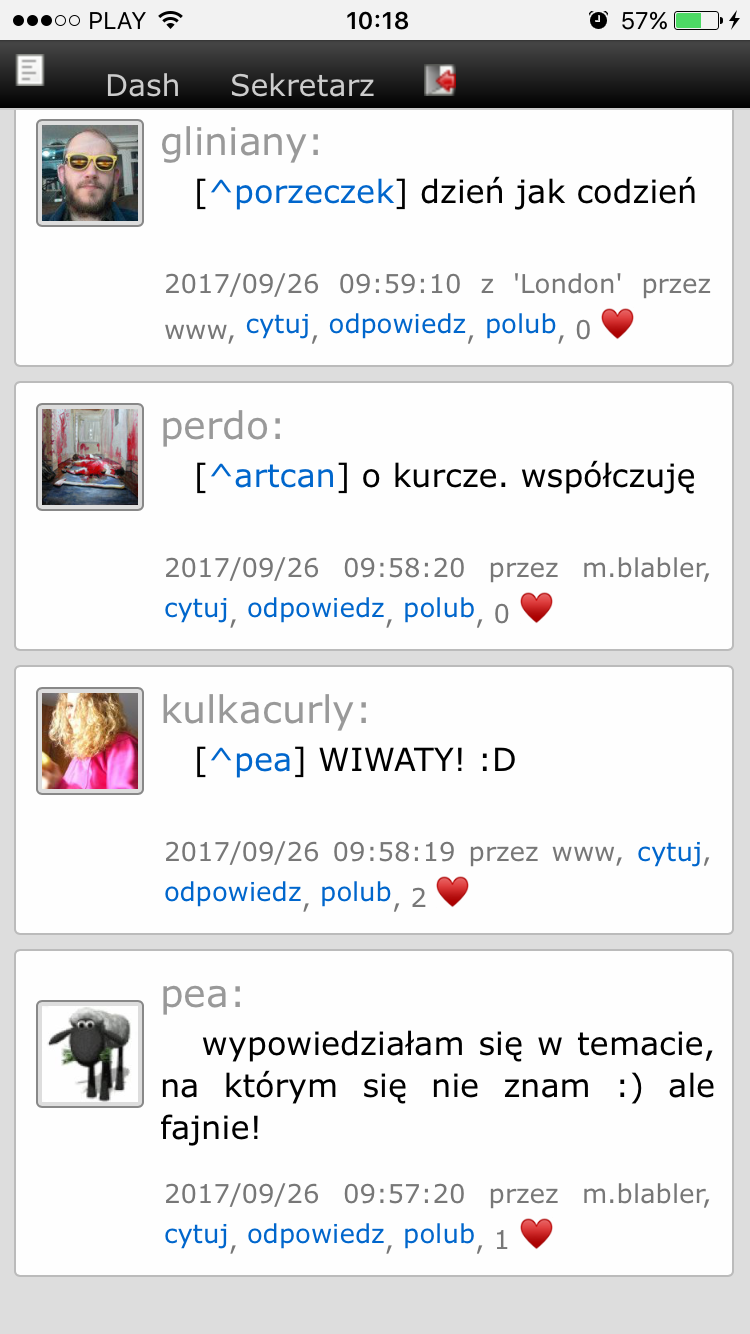Quote gliniany's post with cytuj
The image size is (750, 1334).
278,325
